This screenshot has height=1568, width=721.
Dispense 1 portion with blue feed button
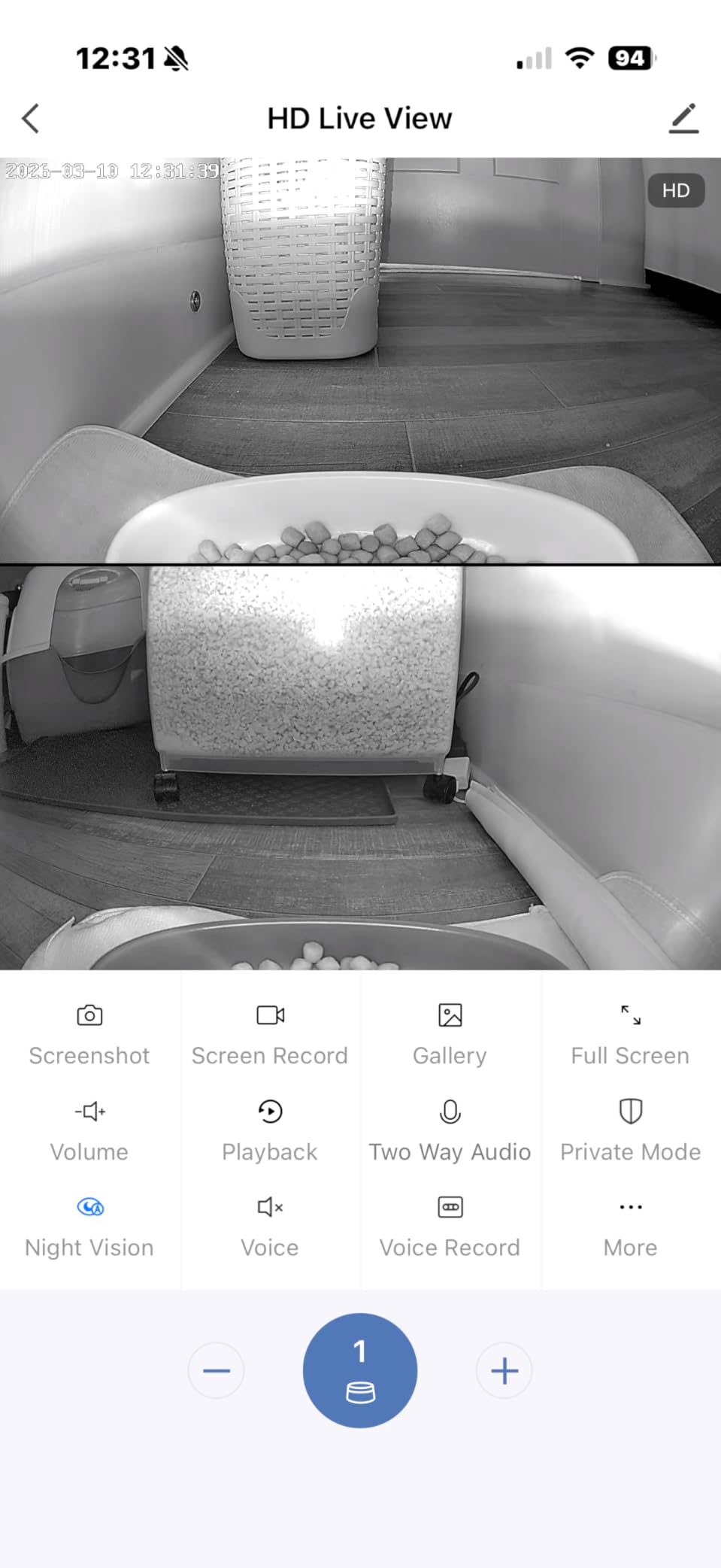coord(360,1370)
